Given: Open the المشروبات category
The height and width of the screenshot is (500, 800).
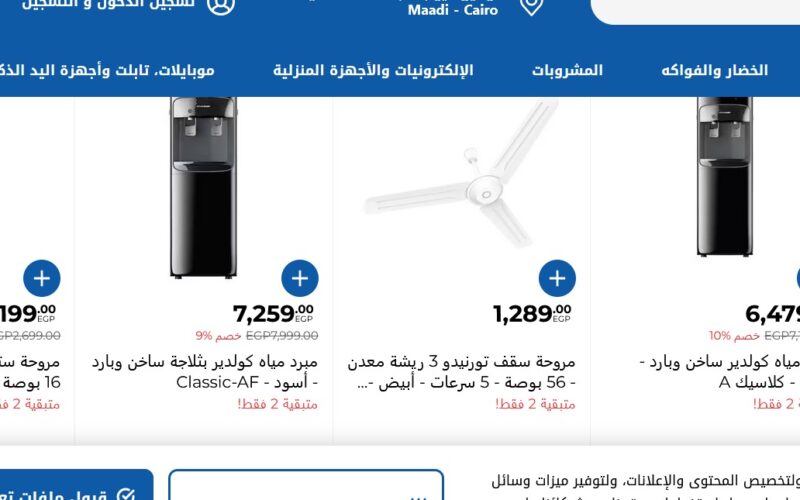Looking at the screenshot, I should point(567,70).
